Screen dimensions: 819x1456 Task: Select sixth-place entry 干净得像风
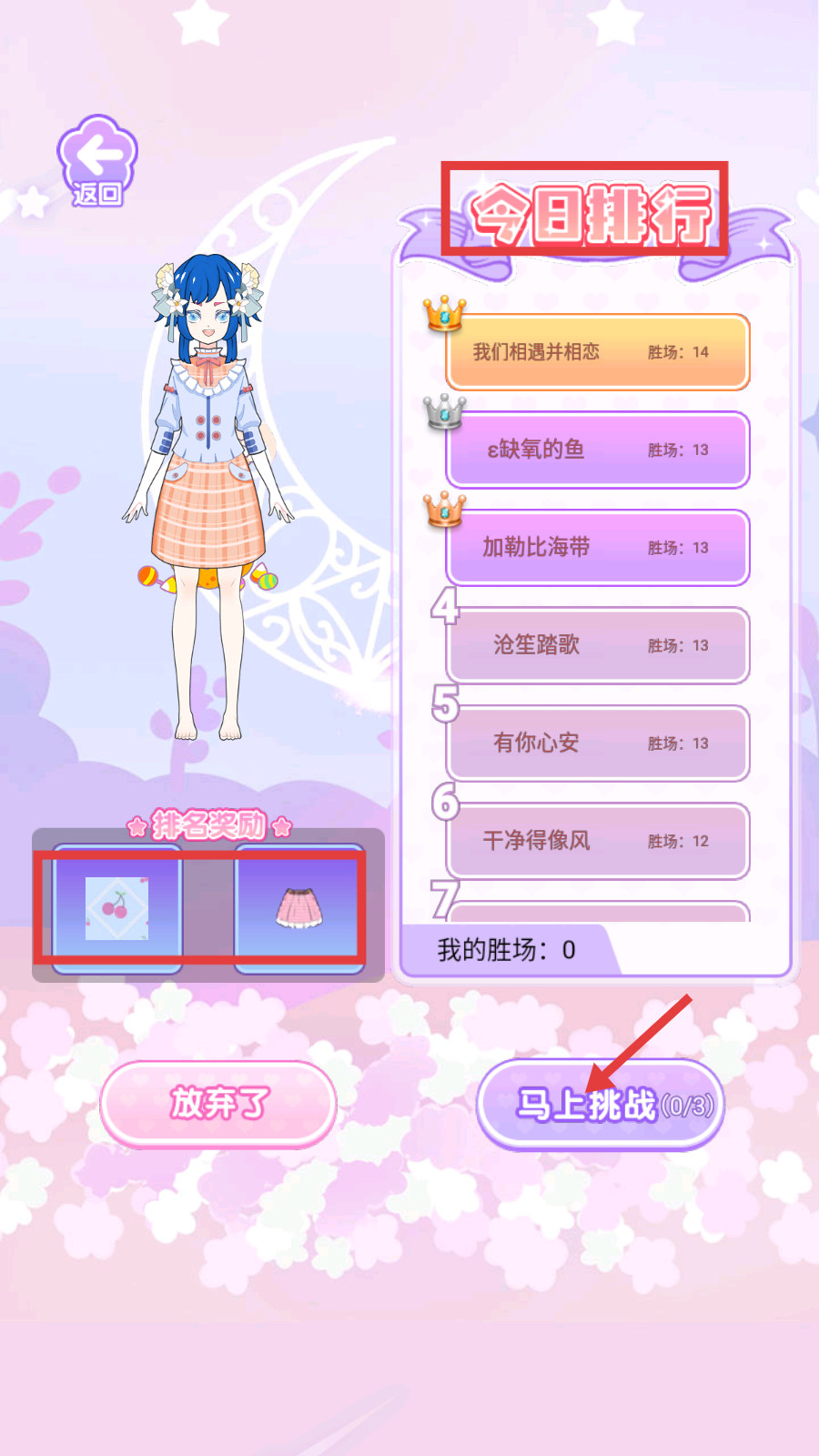click(597, 840)
